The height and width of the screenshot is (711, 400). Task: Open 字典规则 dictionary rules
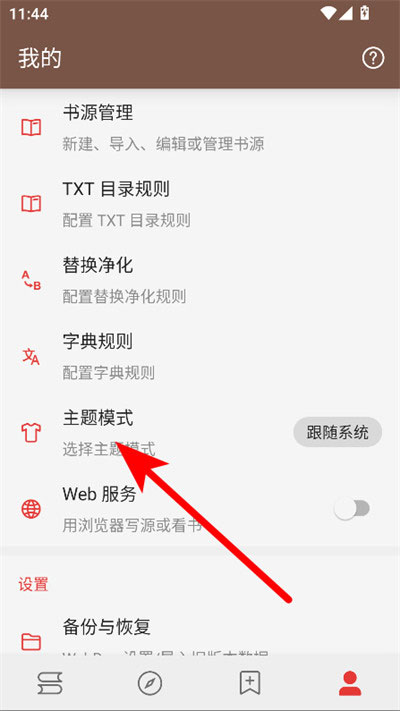[200, 356]
